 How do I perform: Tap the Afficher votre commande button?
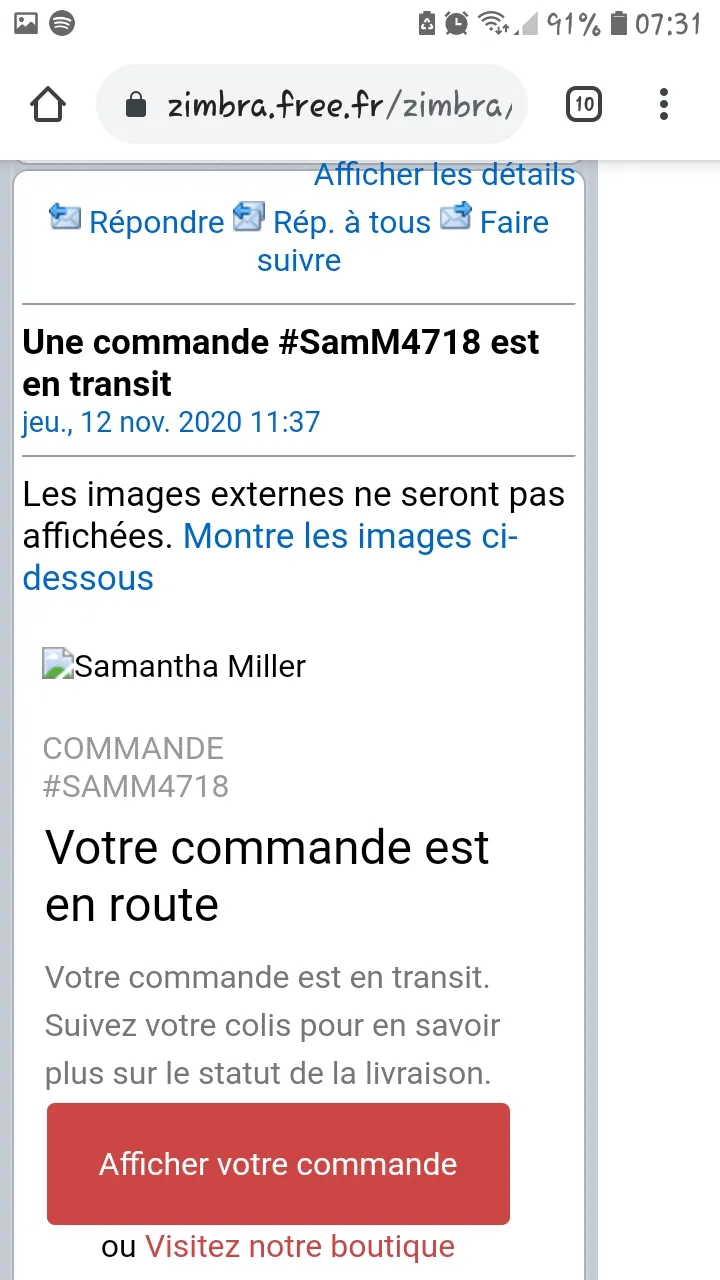[x=278, y=1164]
